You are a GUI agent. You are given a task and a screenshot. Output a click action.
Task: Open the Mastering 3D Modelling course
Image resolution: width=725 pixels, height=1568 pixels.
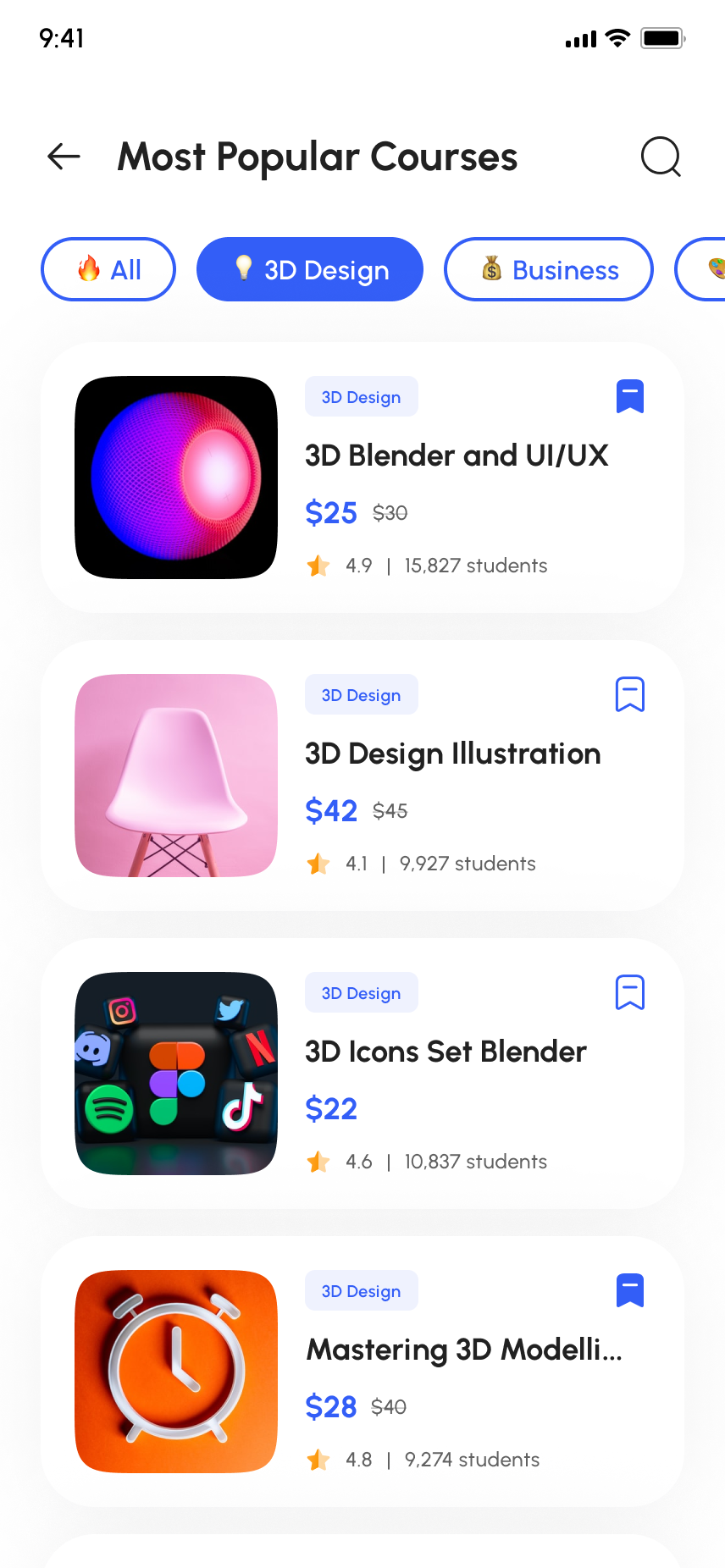[x=464, y=1350]
